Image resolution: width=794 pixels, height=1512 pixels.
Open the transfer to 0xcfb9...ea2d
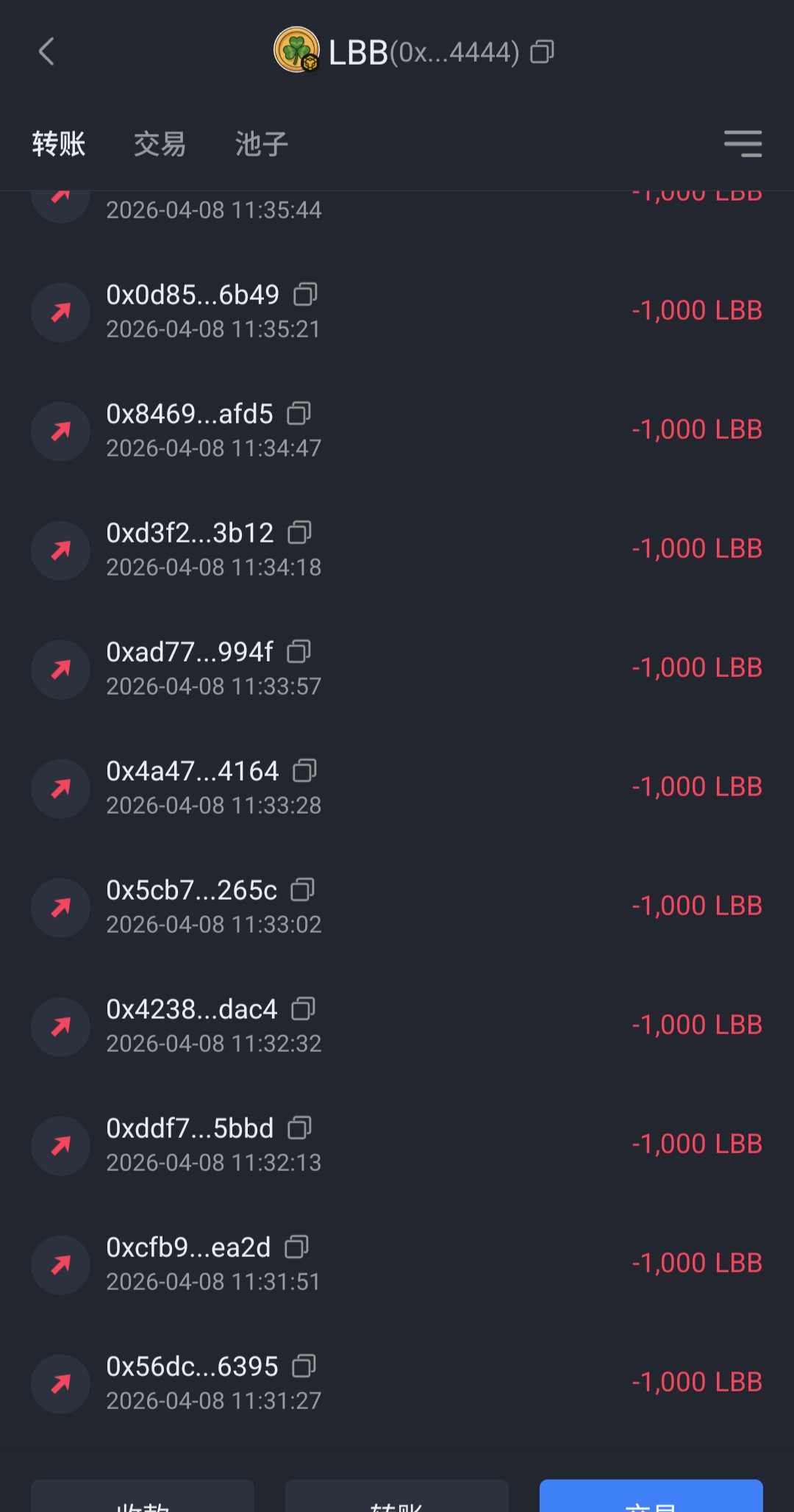pos(397,1264)
